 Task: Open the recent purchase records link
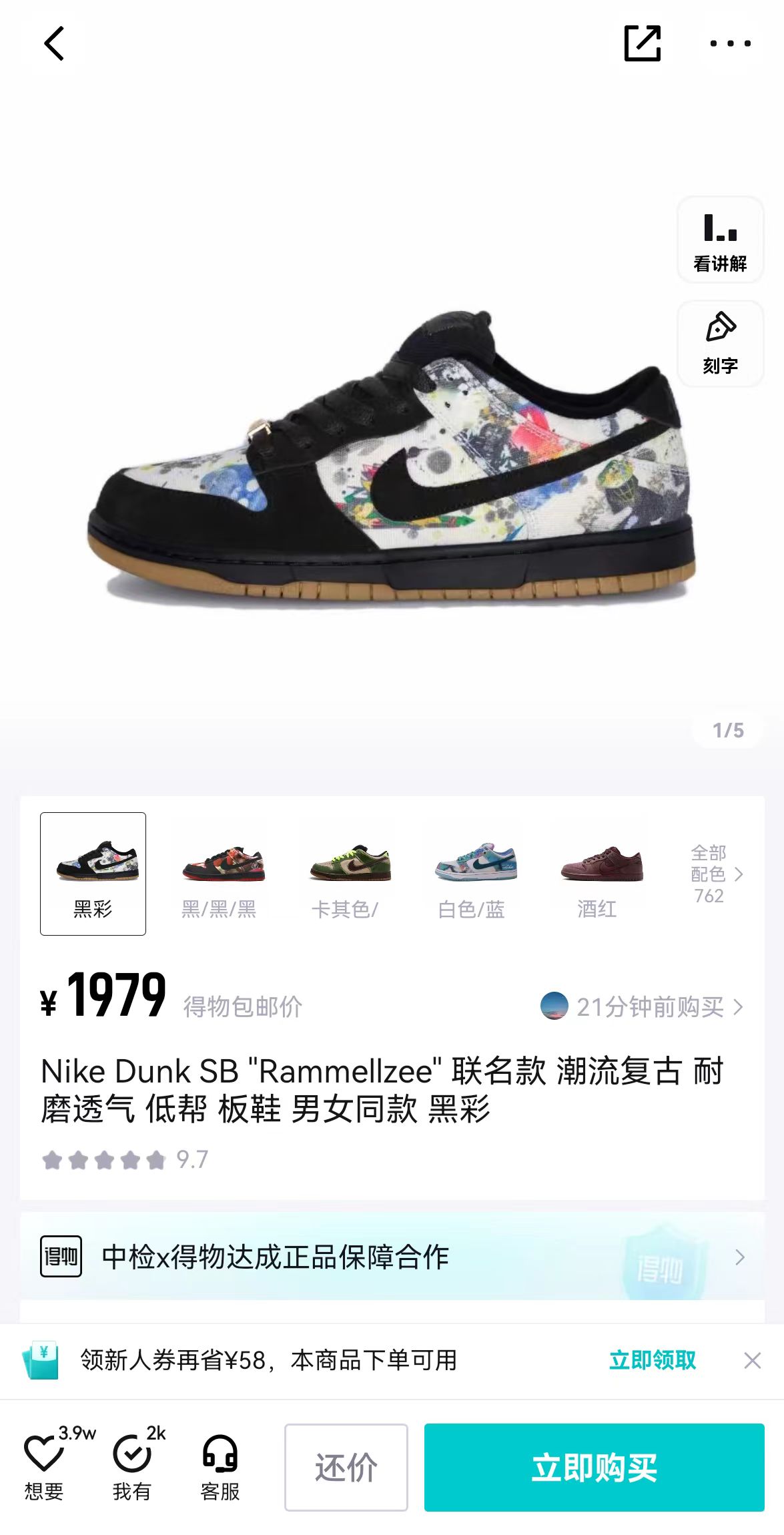pyautogui.click(x=641, y=1006)
